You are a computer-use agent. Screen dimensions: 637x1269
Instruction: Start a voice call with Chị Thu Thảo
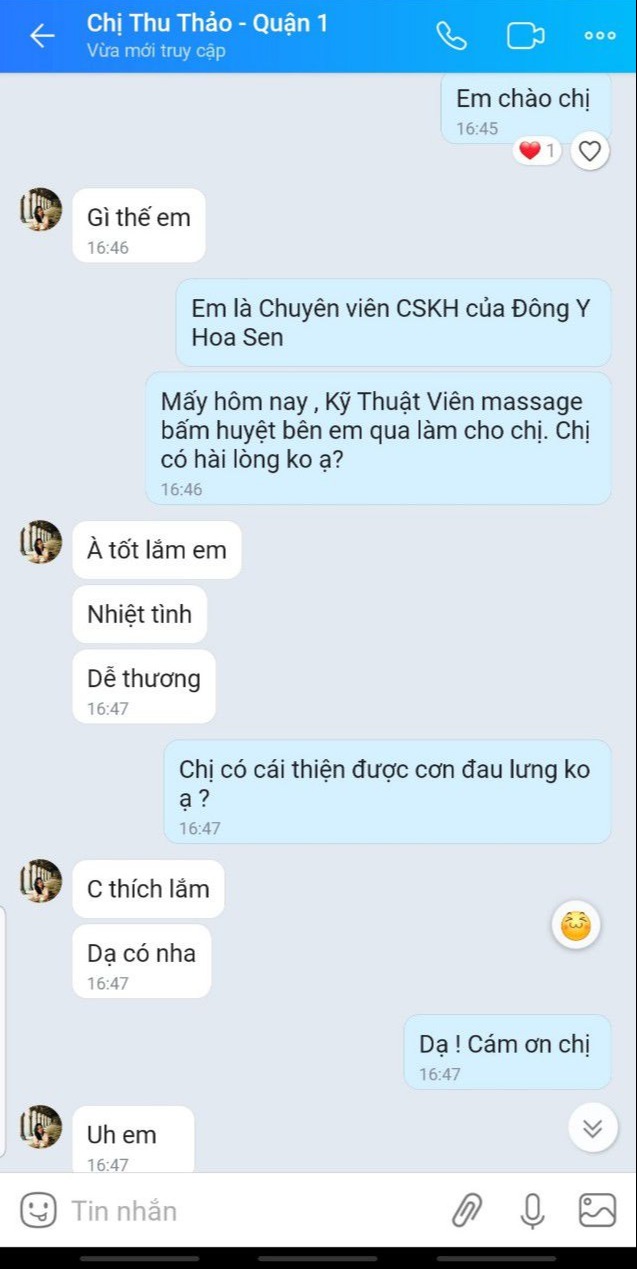click(452, 36)
